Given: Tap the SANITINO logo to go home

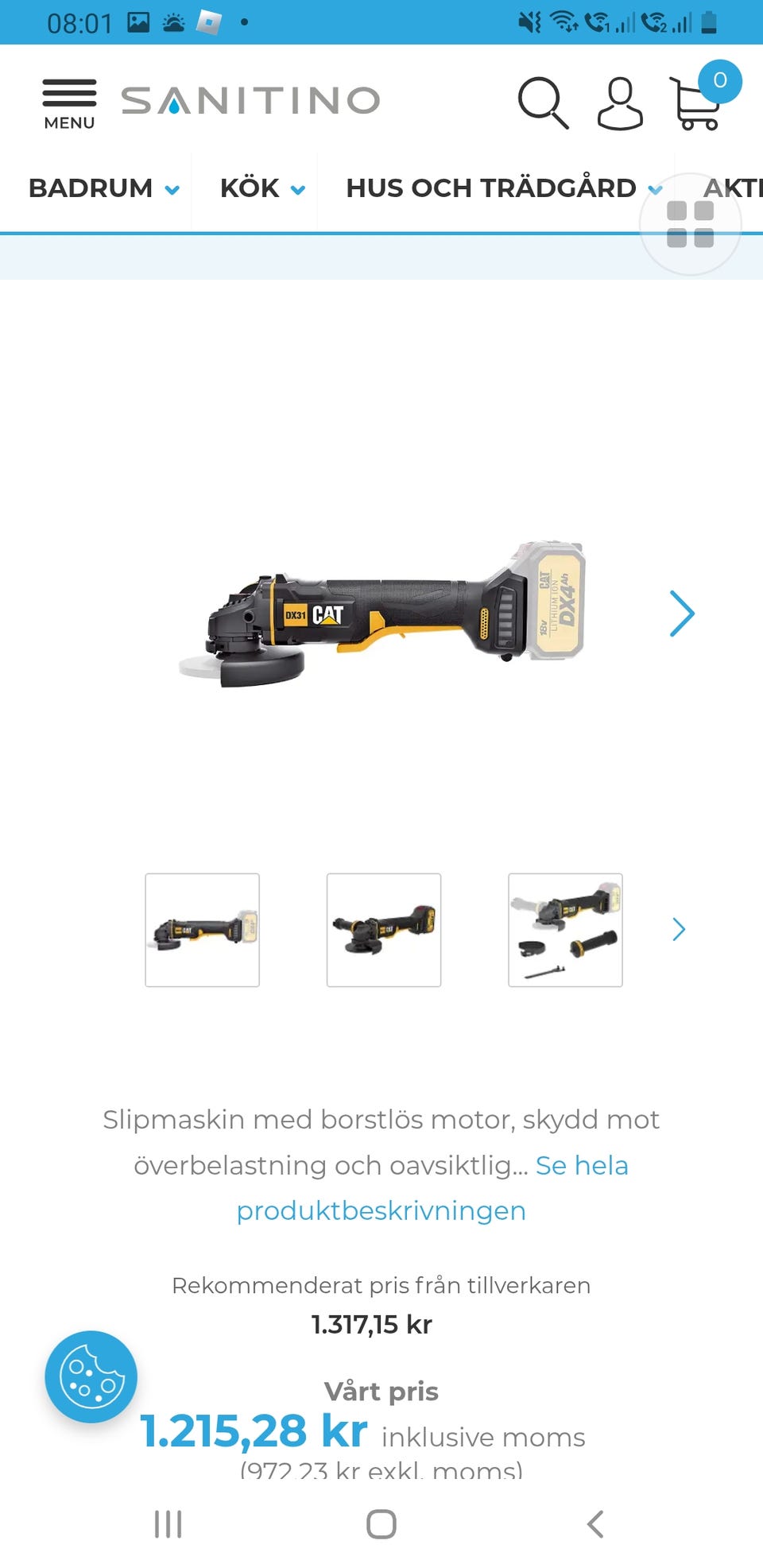Looking at the screenshot, I should [250, 100].
